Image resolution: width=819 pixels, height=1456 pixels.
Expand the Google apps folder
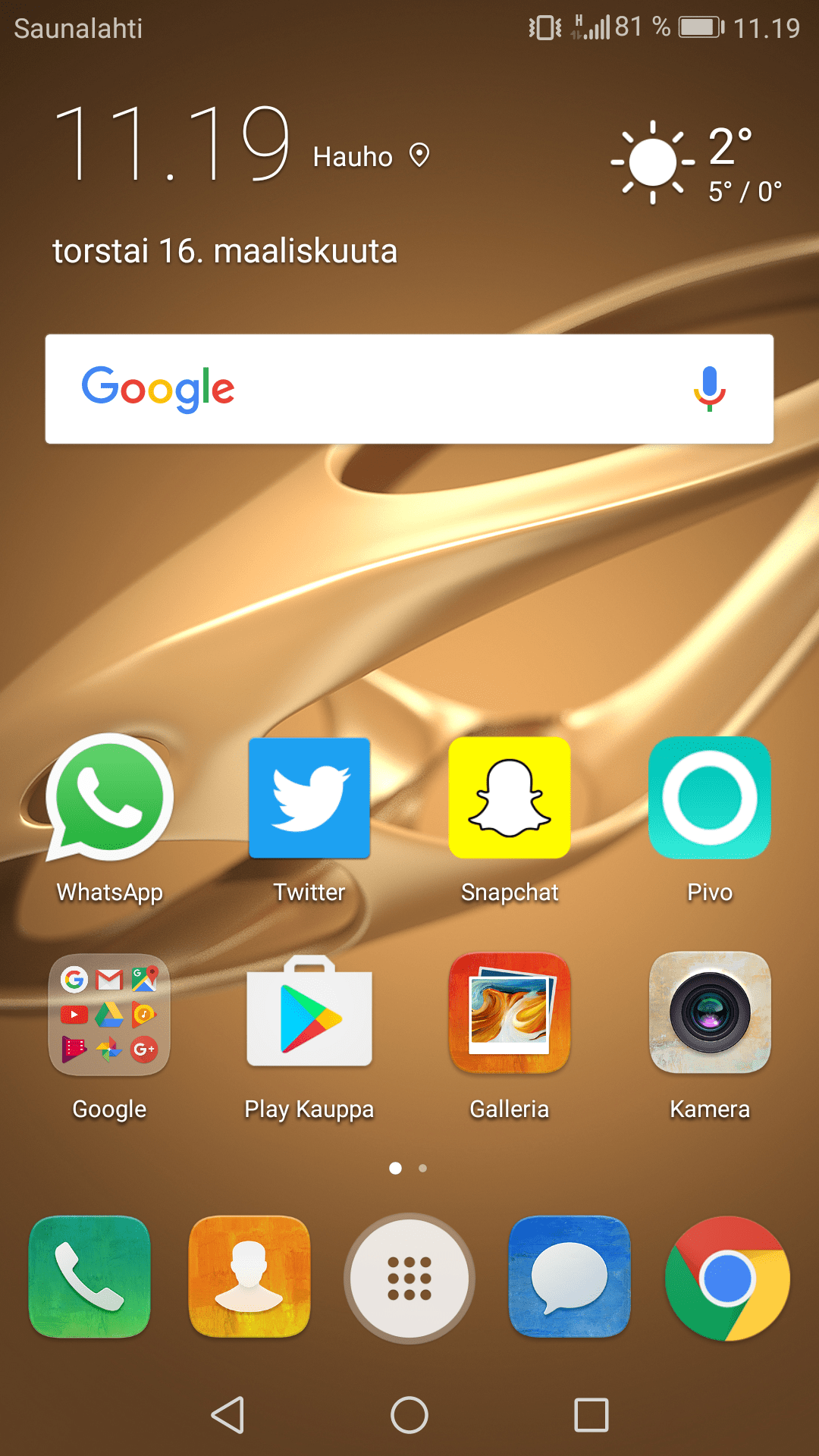pyautogui.click(x=109, y=1014)
